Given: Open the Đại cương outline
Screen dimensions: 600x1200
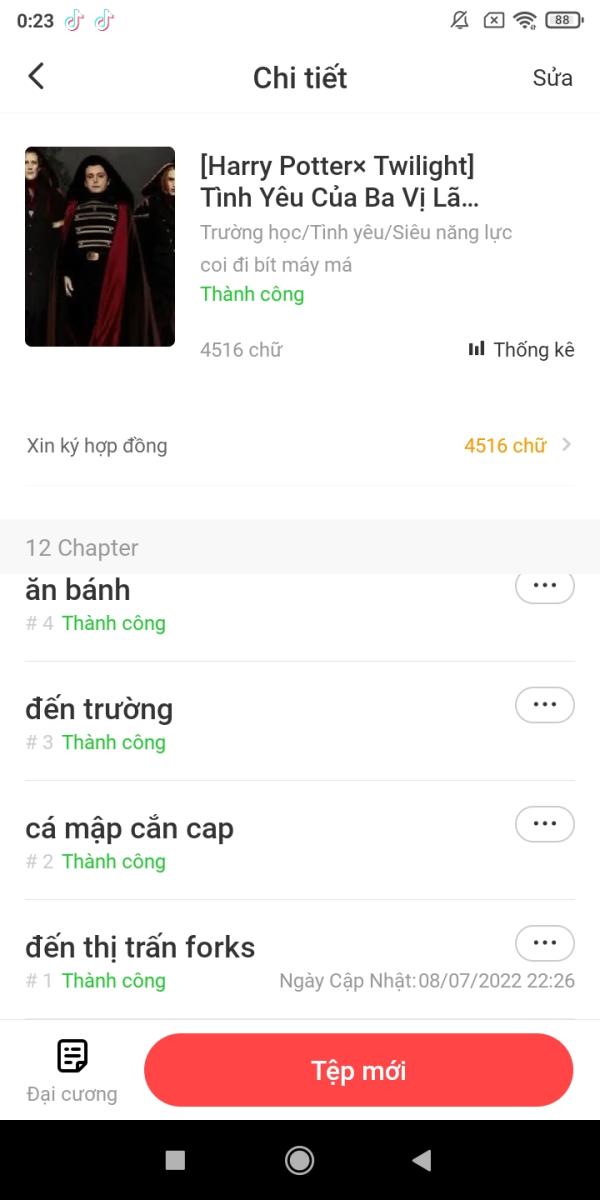Looking at the screenshot, I should coord(72,1070).
